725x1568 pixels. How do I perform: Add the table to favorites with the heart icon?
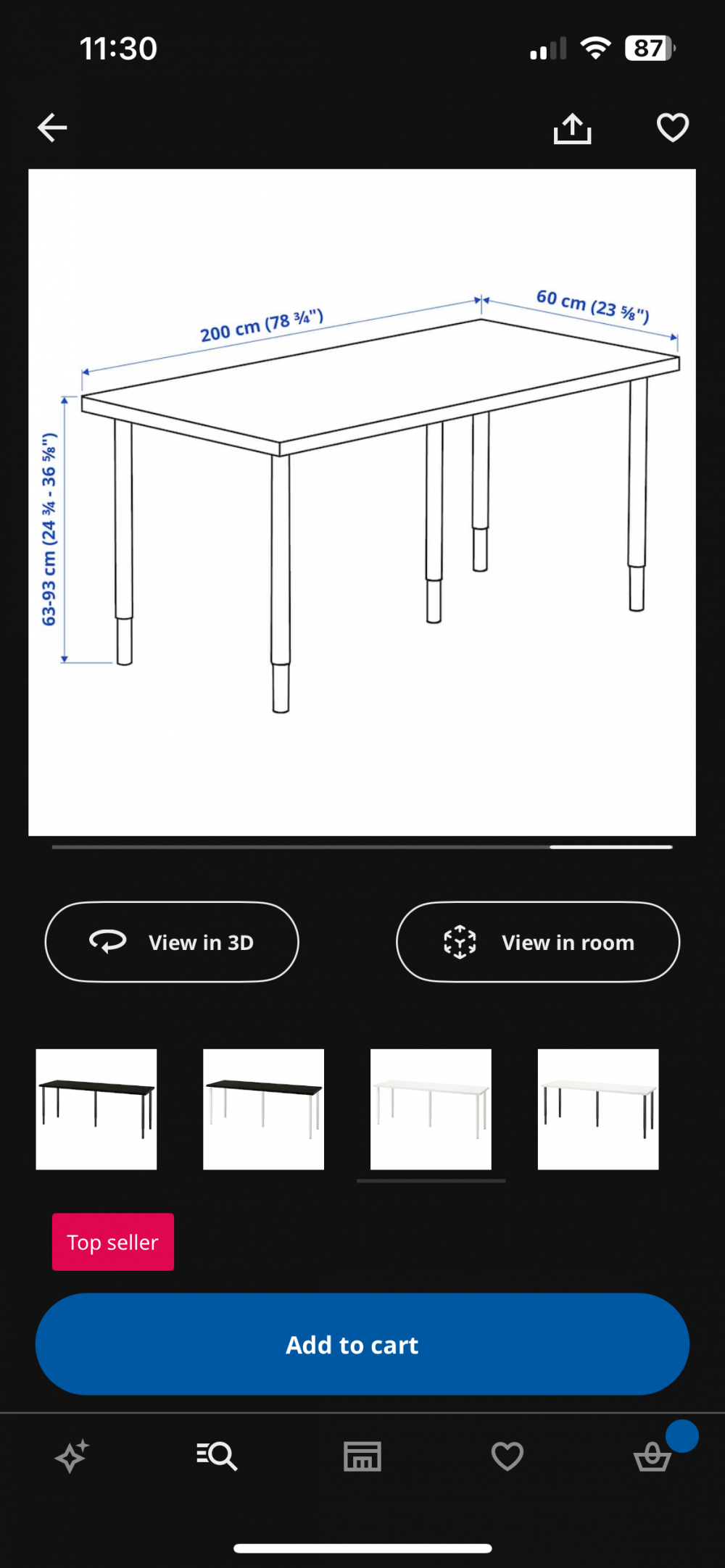point(672,128)
